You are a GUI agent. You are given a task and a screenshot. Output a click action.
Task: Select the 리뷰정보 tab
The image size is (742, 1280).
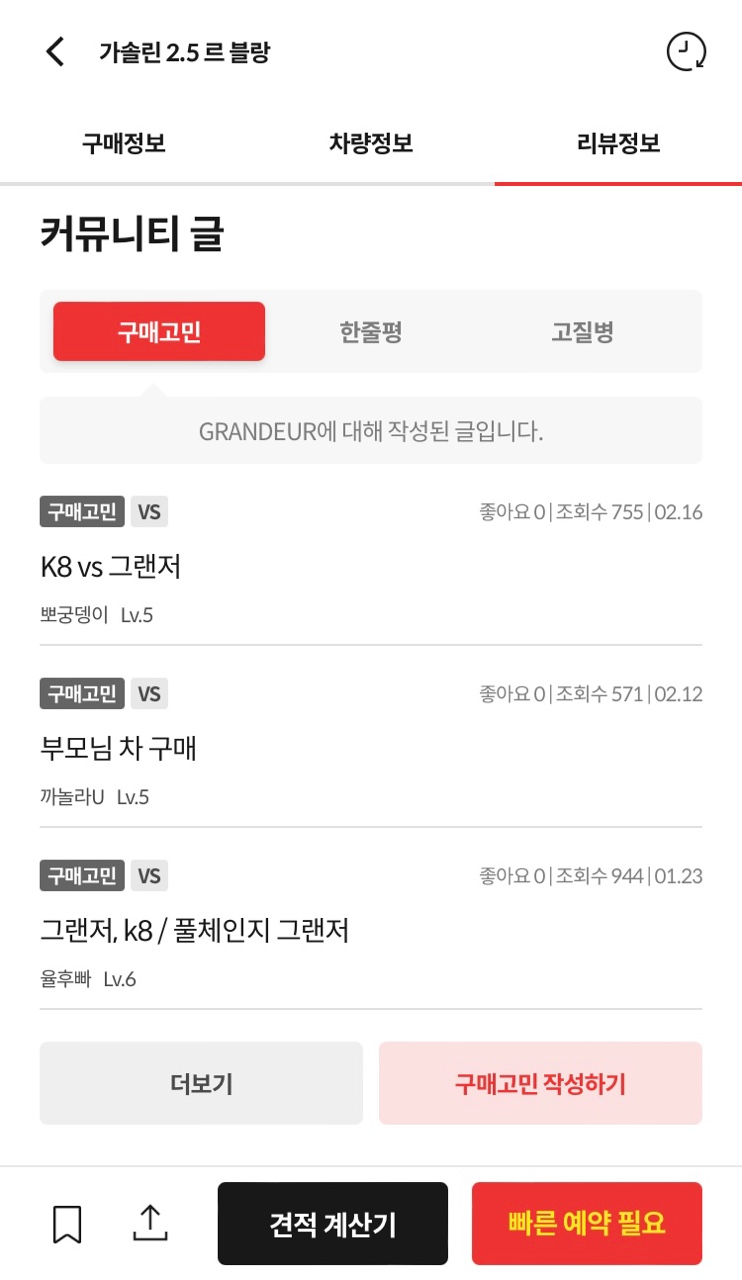click(x=618, y=144)
